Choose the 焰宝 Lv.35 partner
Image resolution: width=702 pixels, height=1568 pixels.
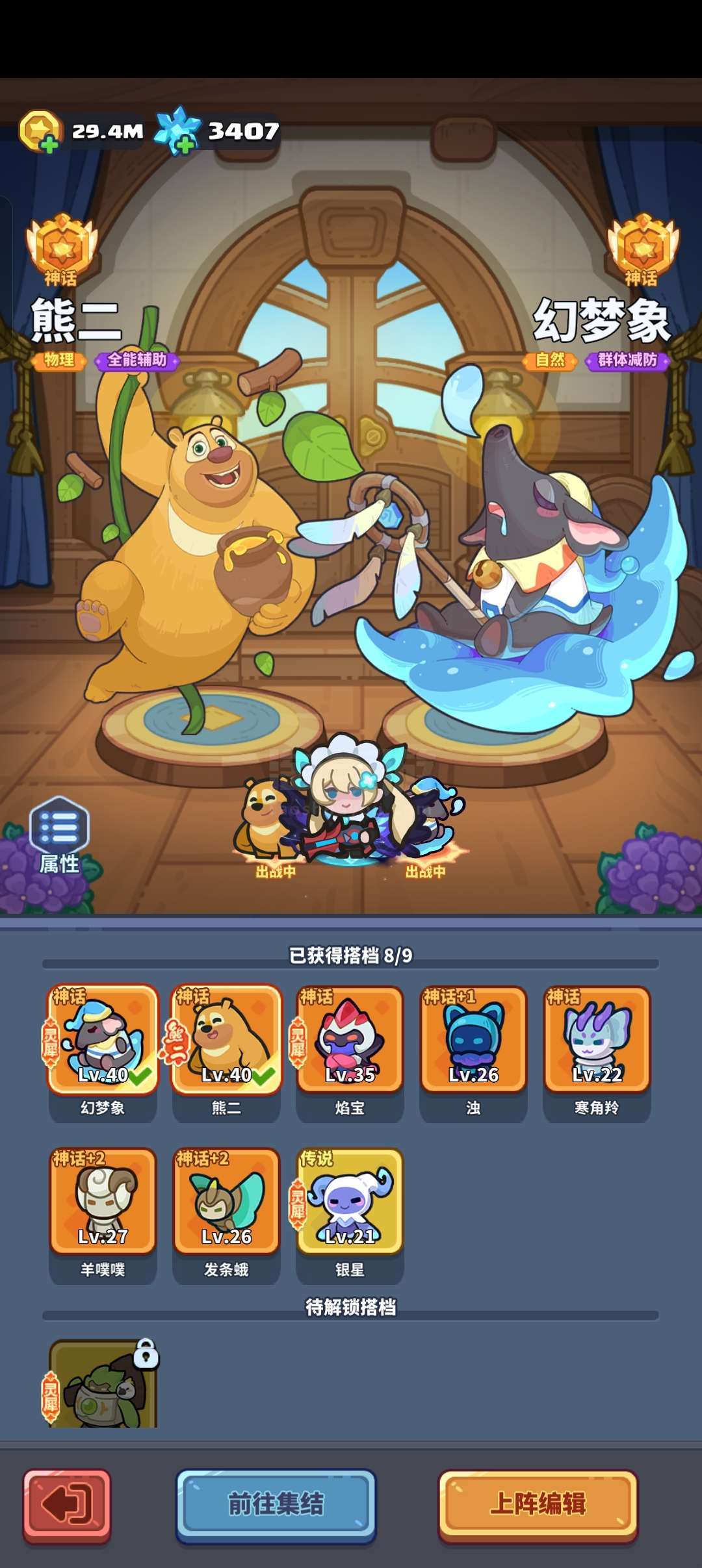pos(350,1052)
